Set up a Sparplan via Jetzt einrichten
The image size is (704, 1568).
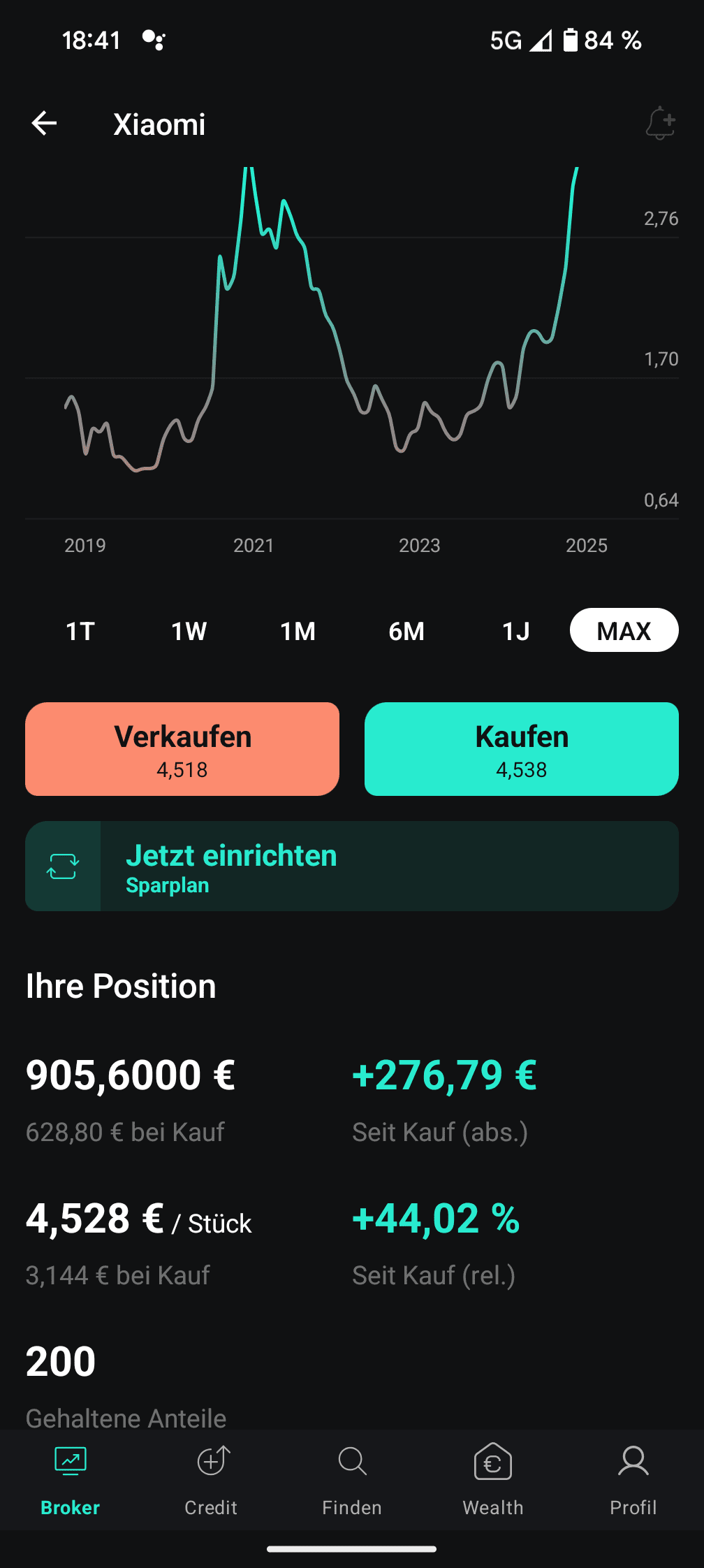click(x=352, y=866)
